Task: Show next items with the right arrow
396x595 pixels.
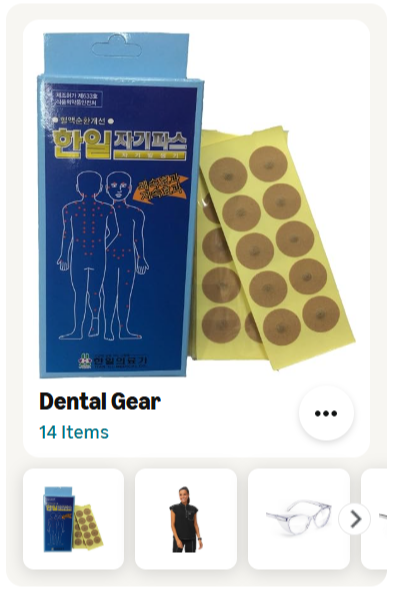Action: click(x=355, y=519)
